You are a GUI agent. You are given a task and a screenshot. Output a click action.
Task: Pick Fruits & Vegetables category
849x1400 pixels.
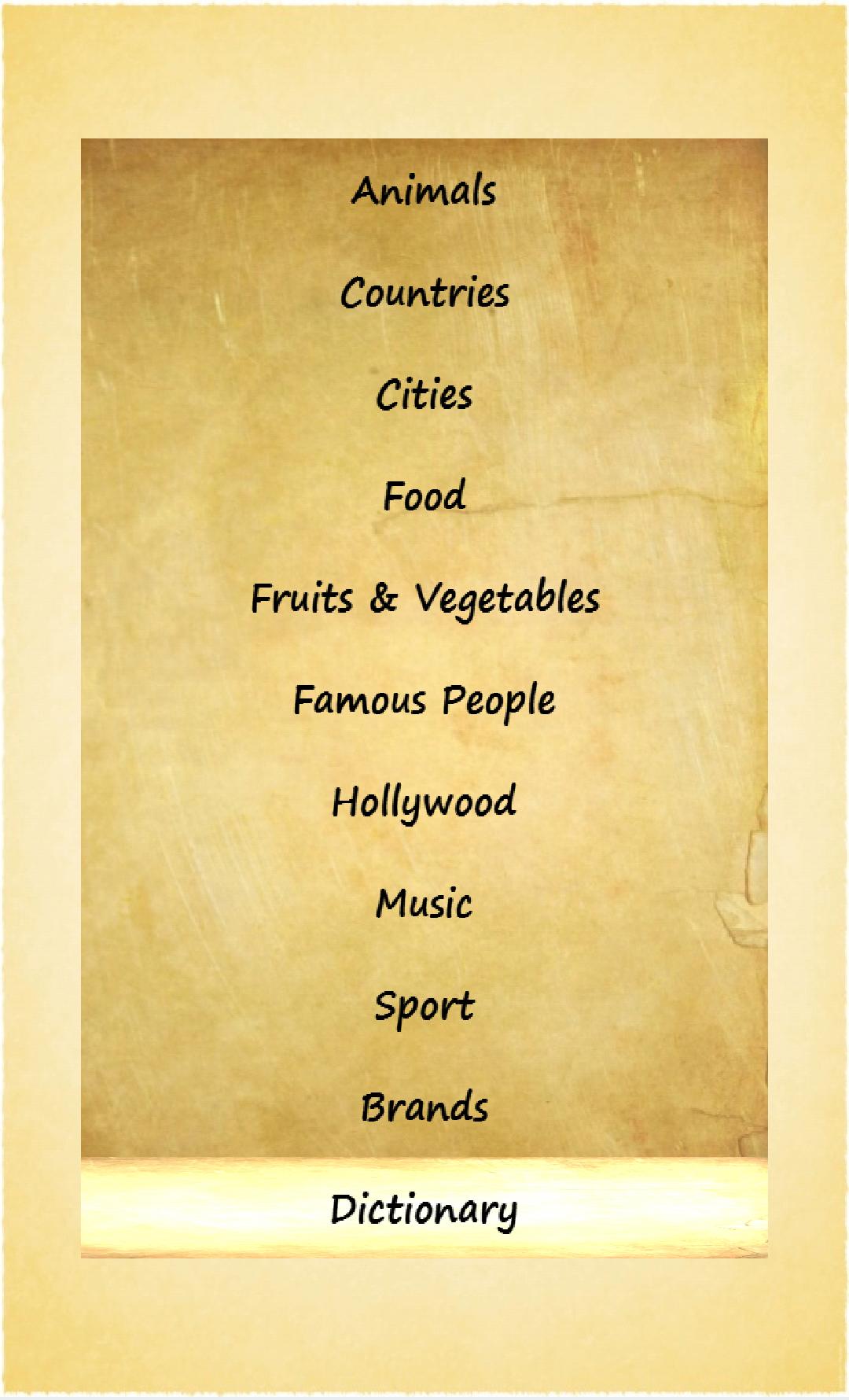(424, 599)
